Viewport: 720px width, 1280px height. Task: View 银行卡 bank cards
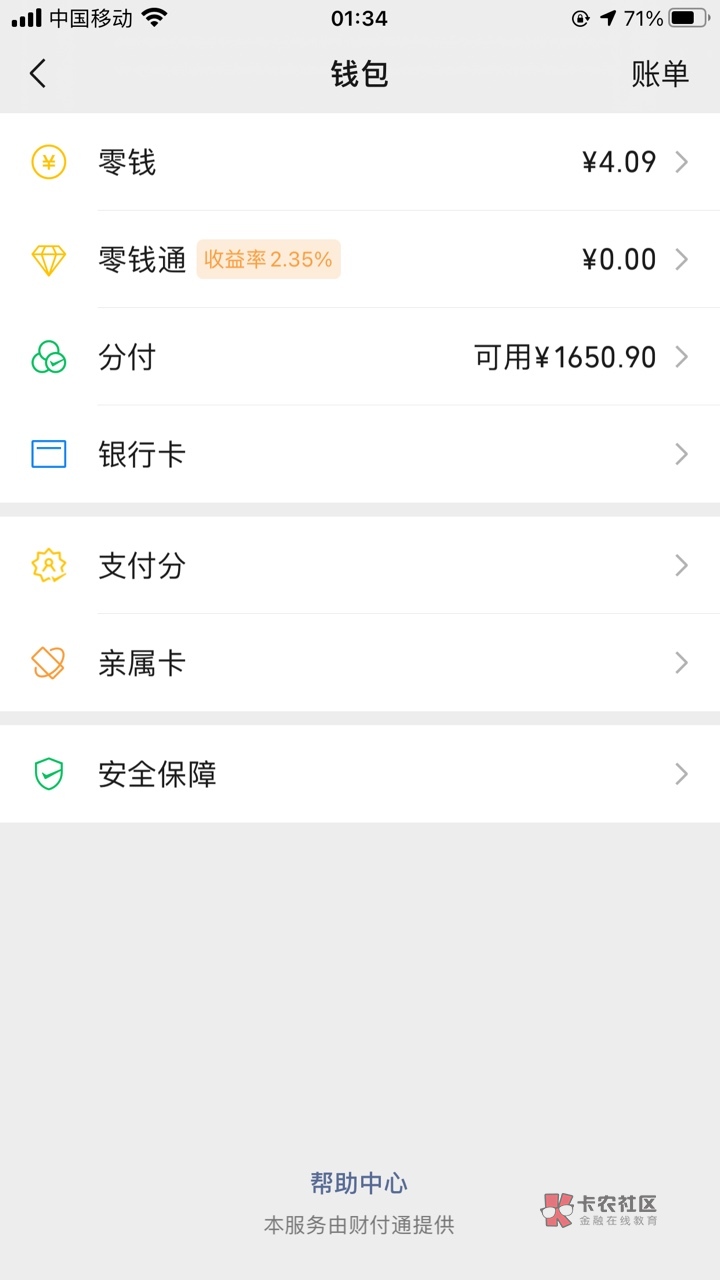360,455
